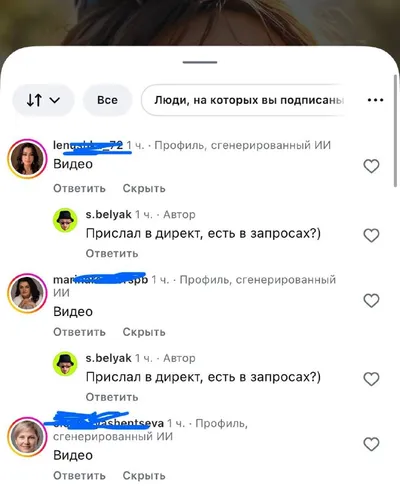The width and height of the screenshot is (400, 489).
Task: Open the avatar of the user ending in shentseva
Action: 27,437
